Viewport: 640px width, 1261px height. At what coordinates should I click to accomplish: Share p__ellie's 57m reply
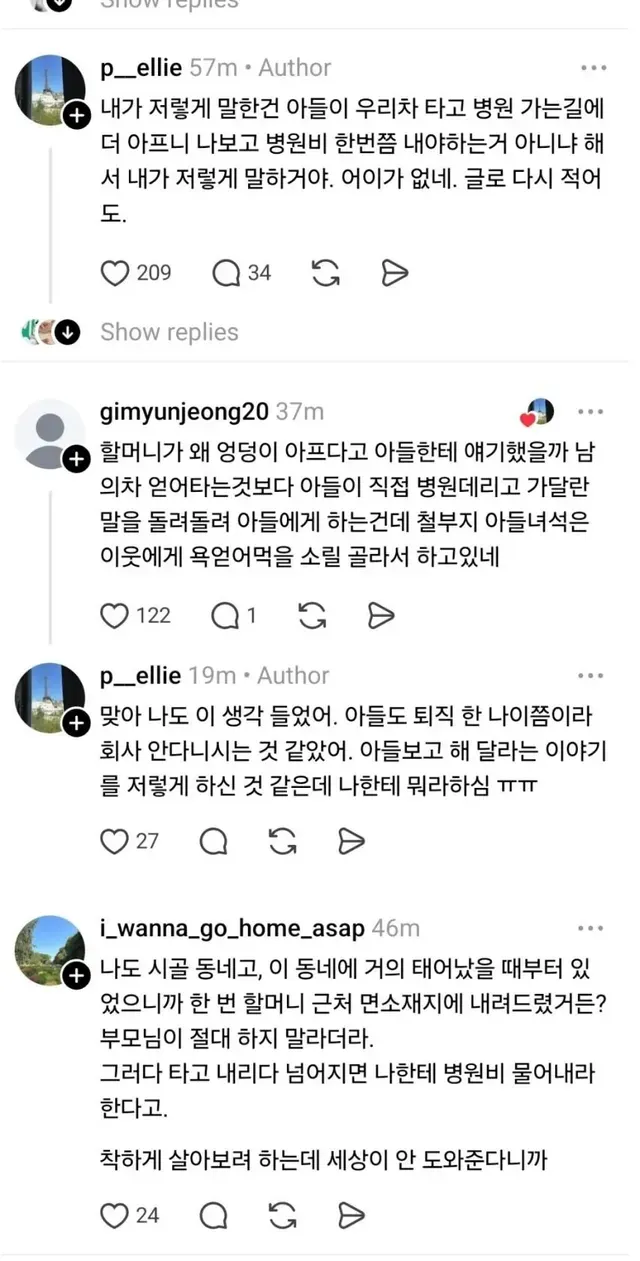point(395,272)
